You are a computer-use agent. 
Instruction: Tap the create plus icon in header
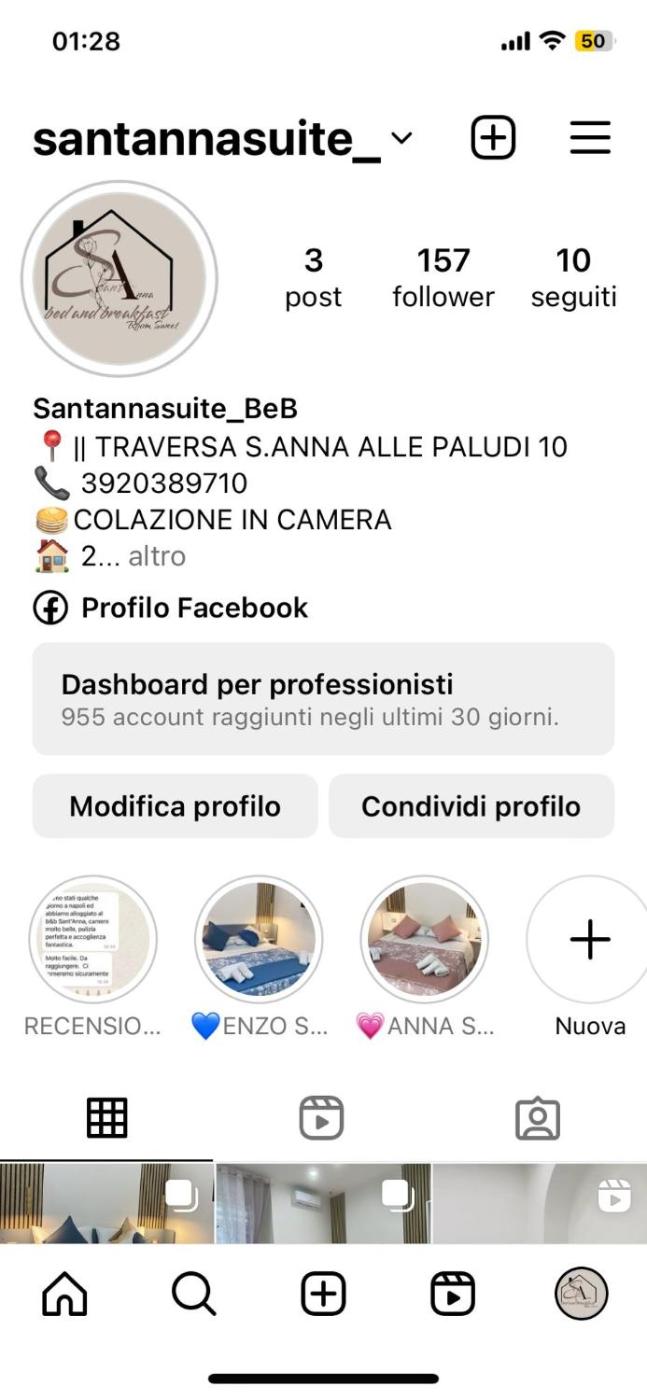click(493, 138)
